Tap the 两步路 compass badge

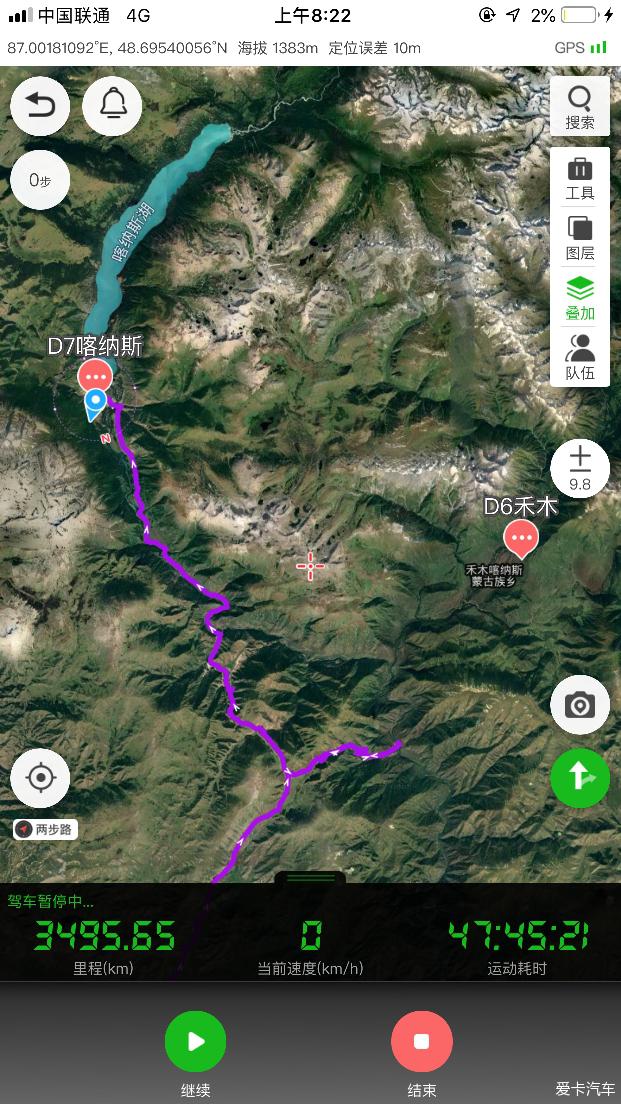pyautogui.click(x=45, y=829)
